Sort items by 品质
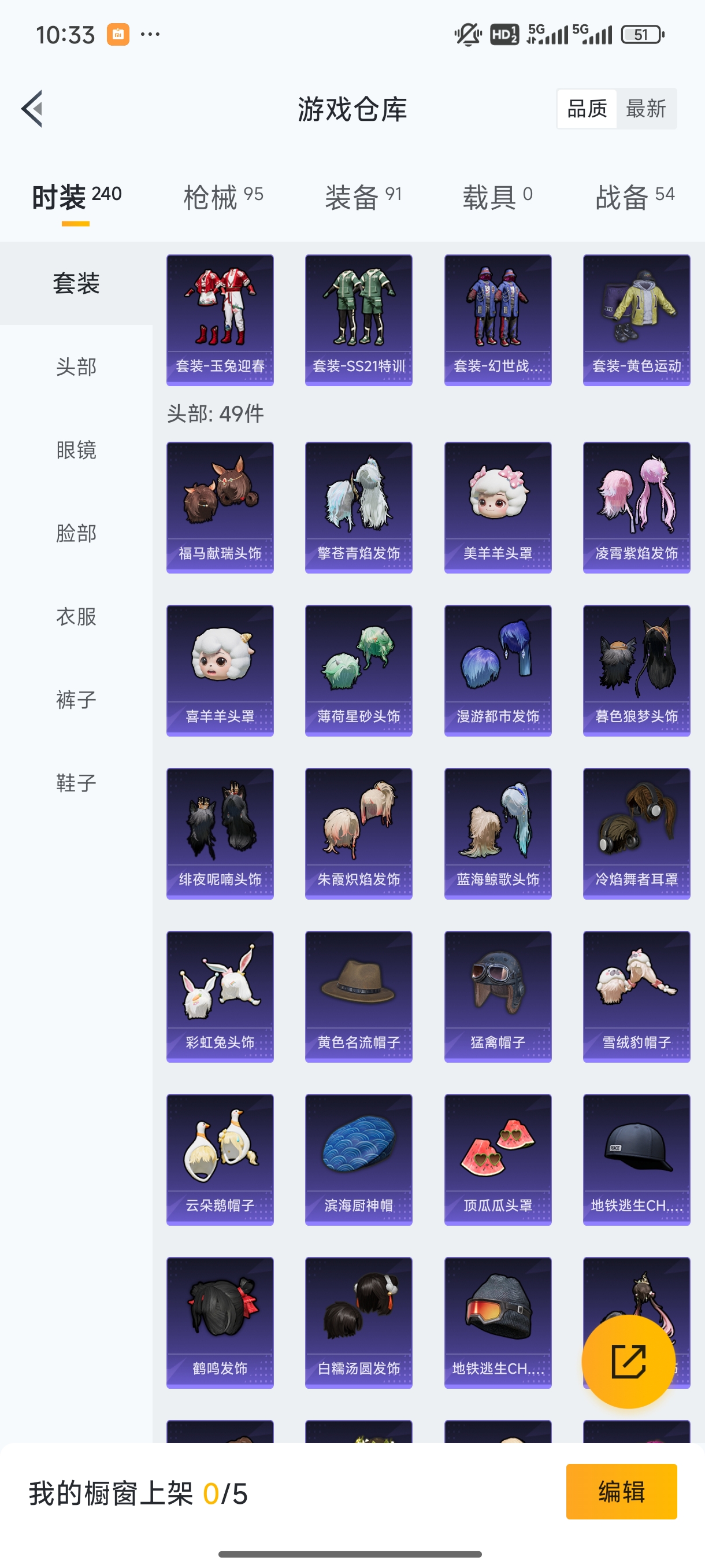Viewport: 705px width, 1568px height. (586, 108)
